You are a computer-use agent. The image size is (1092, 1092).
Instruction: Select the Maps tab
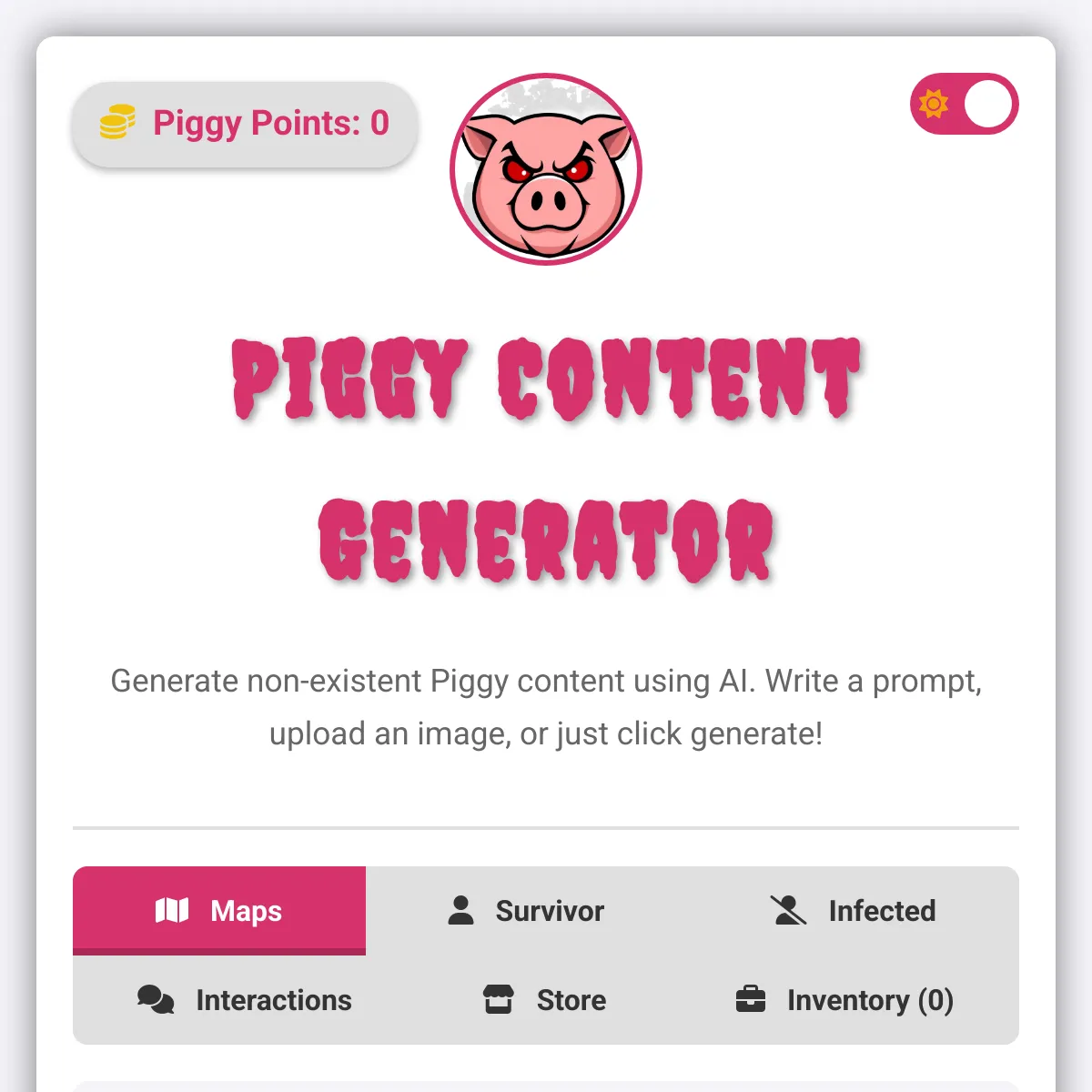tap(219, 910)
